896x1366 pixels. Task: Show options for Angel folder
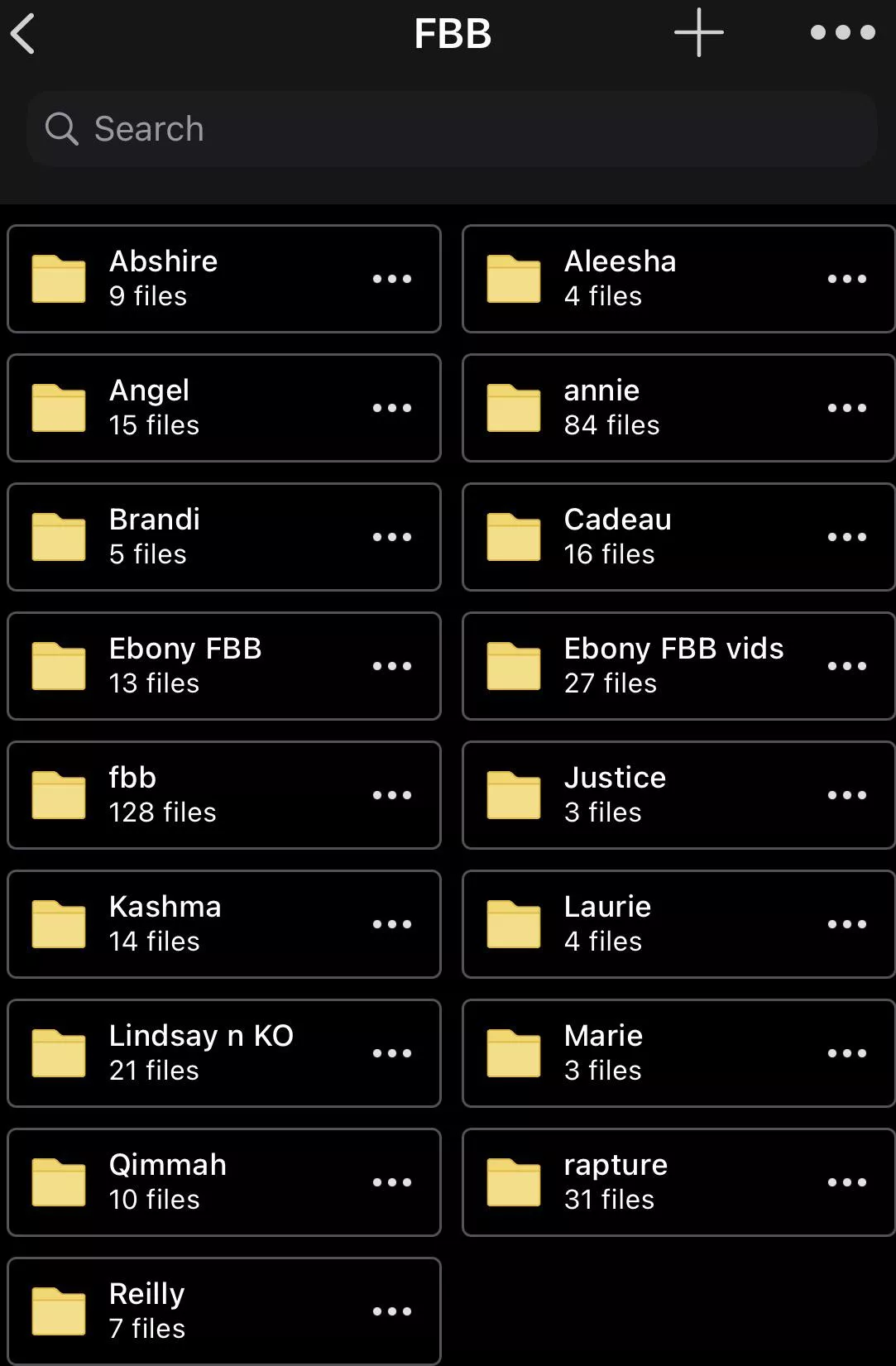391,408
